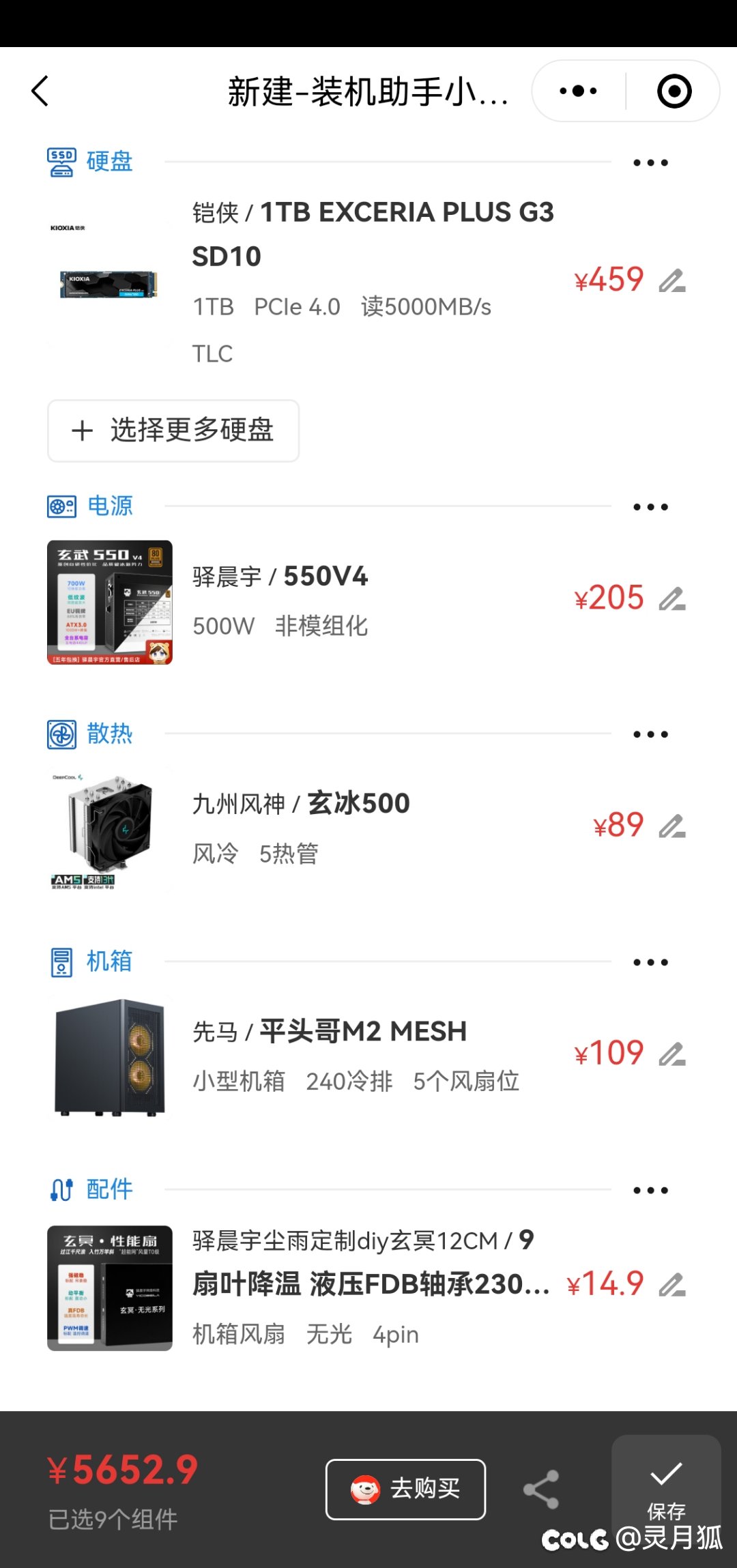This screenshot has width=737, height=1568.
Task: View the 九州风神 玄冰500 cooler item
Action: click(300, 804)
